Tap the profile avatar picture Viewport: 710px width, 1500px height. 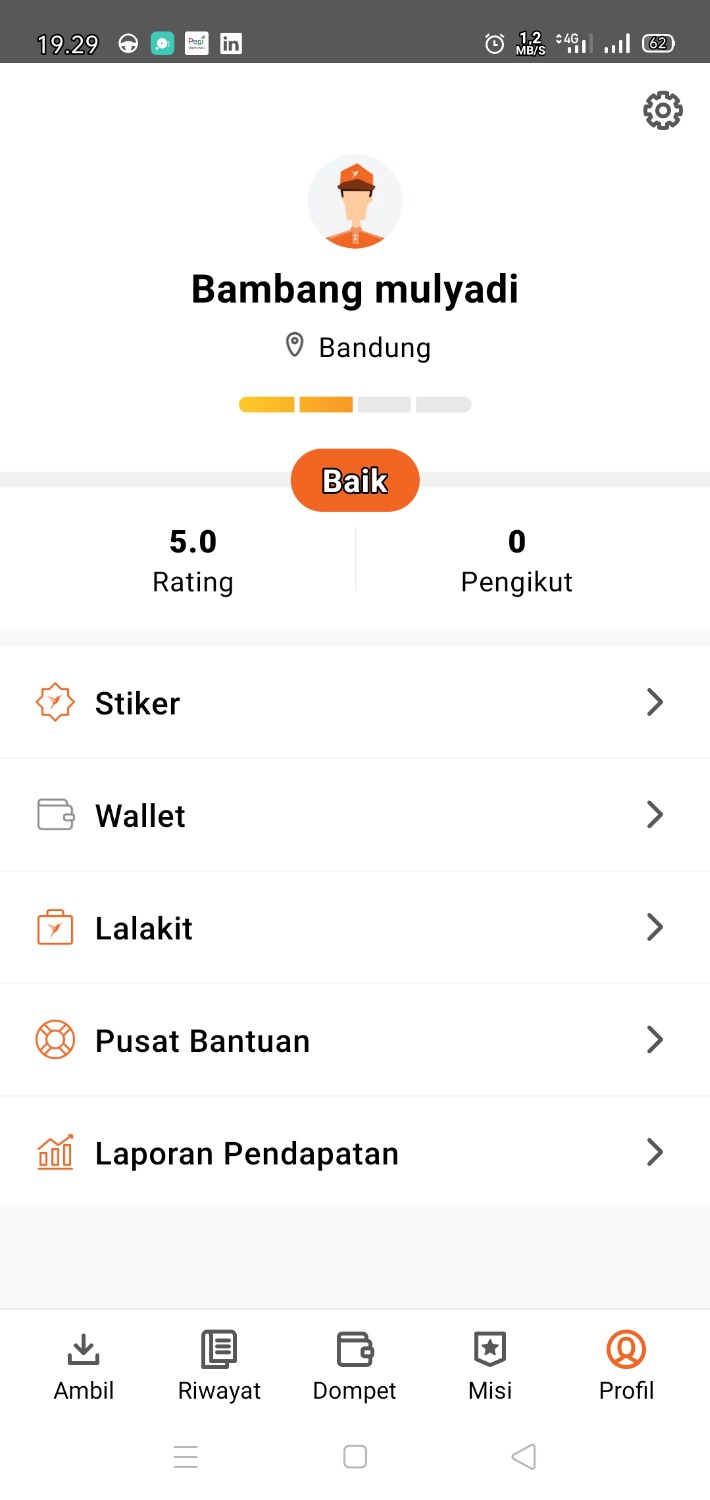tap(355, 202)
